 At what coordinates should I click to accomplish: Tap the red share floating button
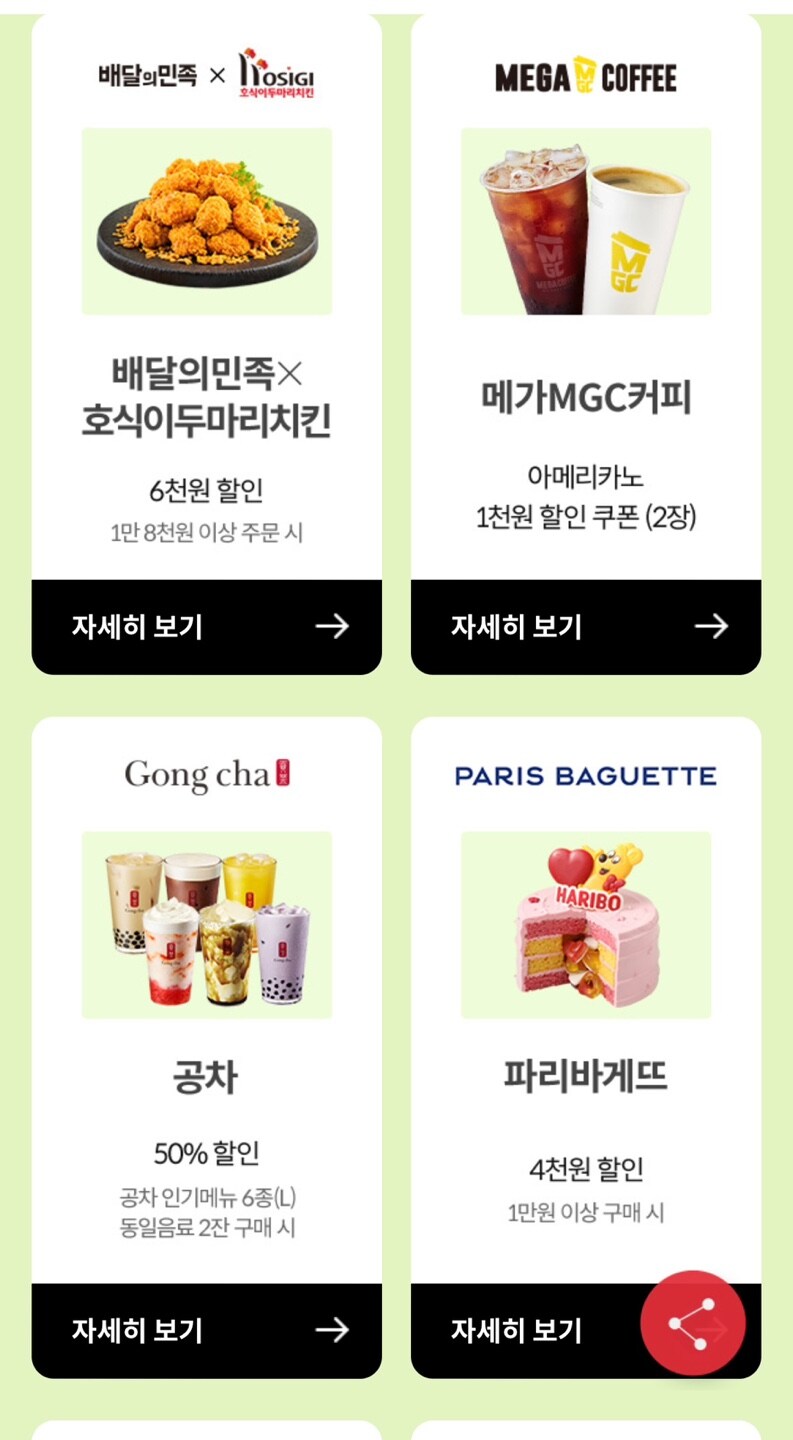[693, 1323]
